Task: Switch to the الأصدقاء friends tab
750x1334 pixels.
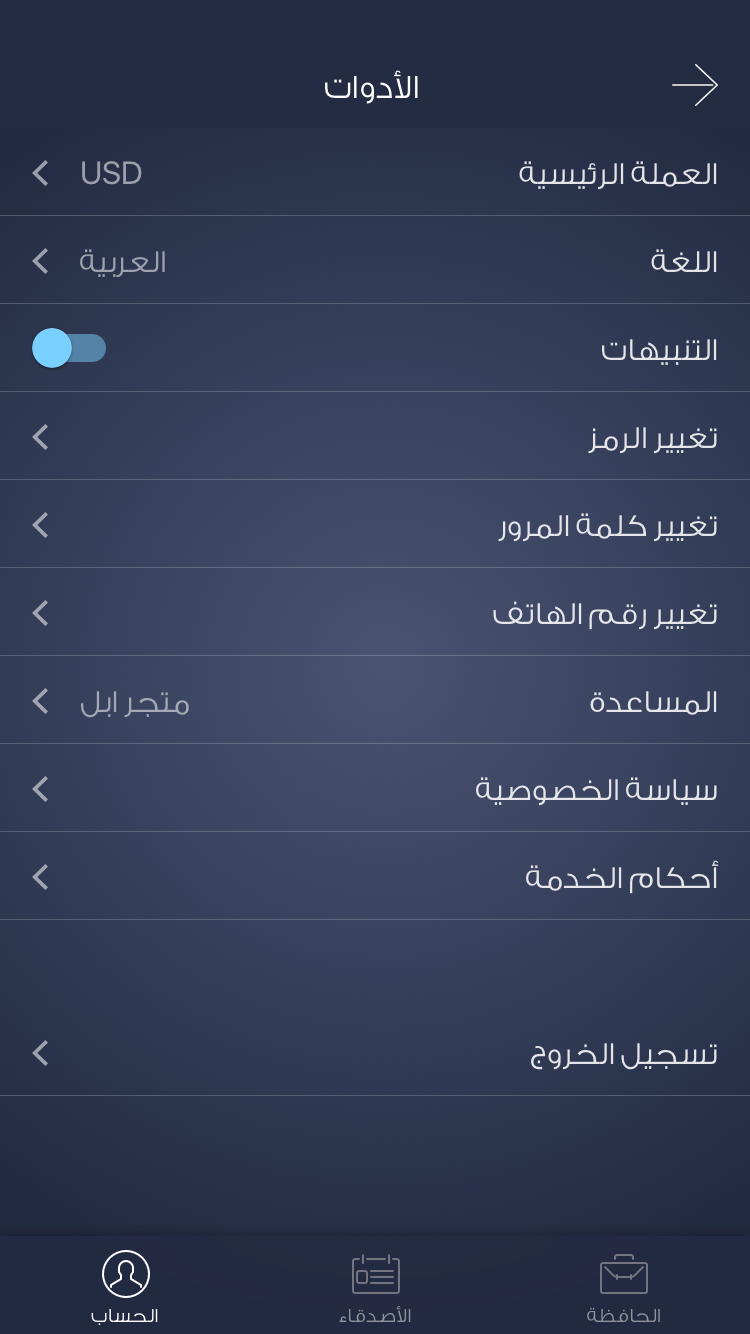Action: 375,1286
